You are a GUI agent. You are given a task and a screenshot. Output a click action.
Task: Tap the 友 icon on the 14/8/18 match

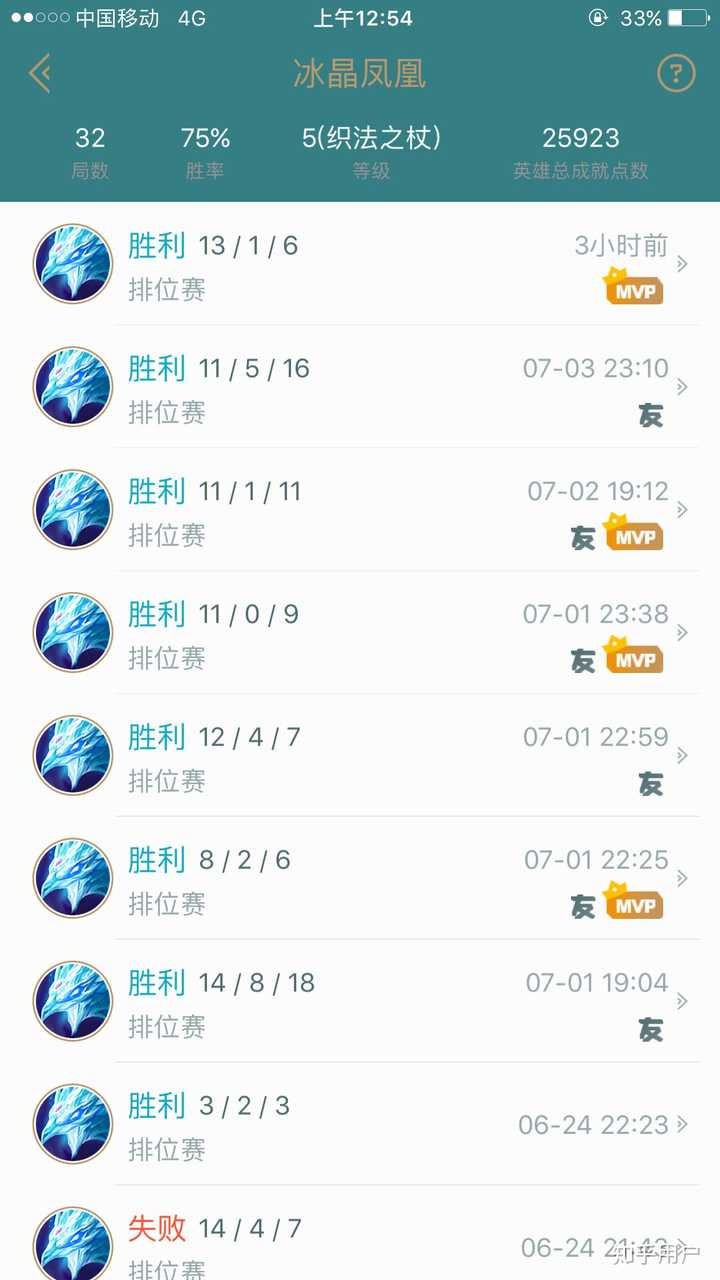(650, 1027)
